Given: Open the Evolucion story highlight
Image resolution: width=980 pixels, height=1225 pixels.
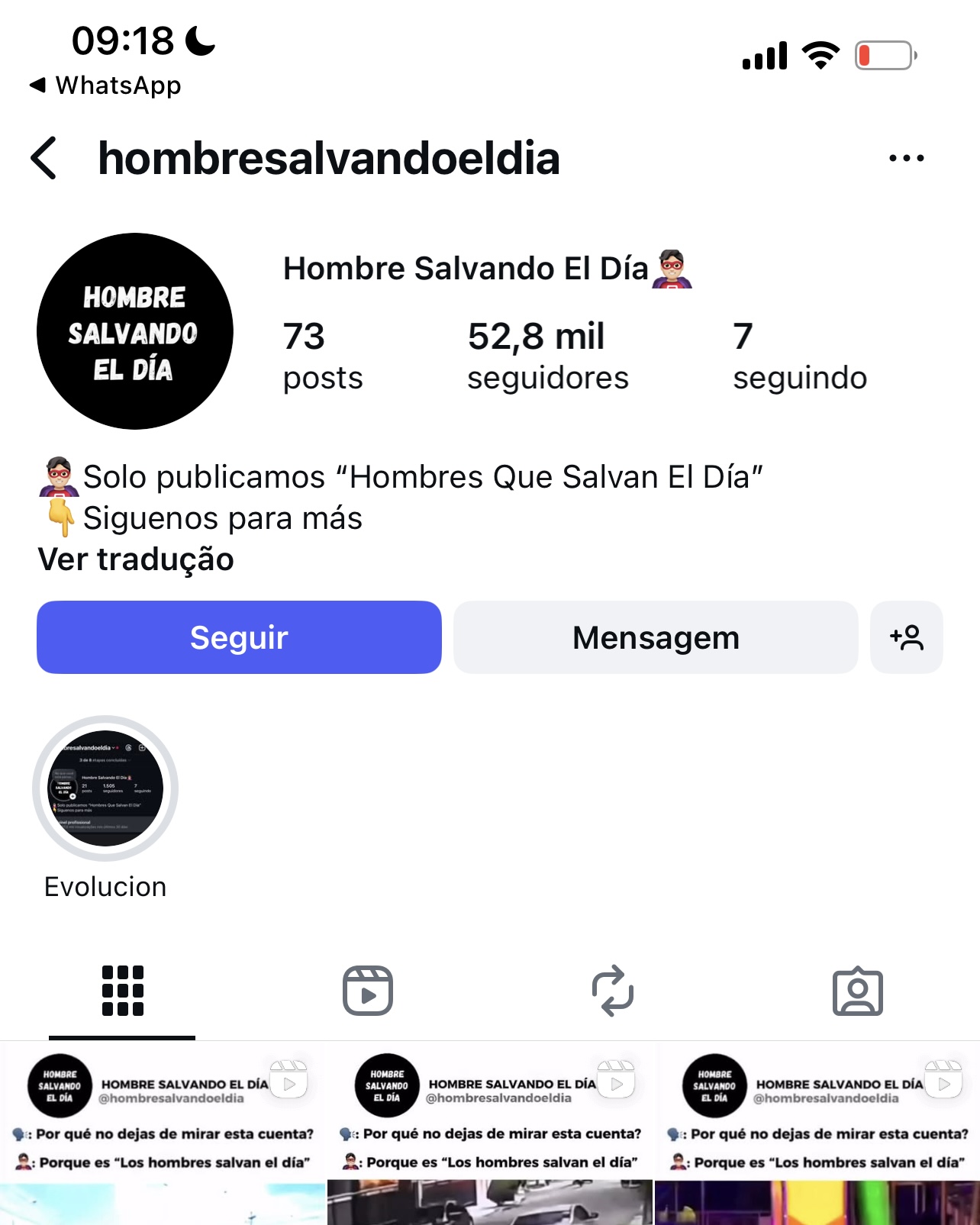Looking at the screenshot, I should pyautogui.click(x=105, y=788).
